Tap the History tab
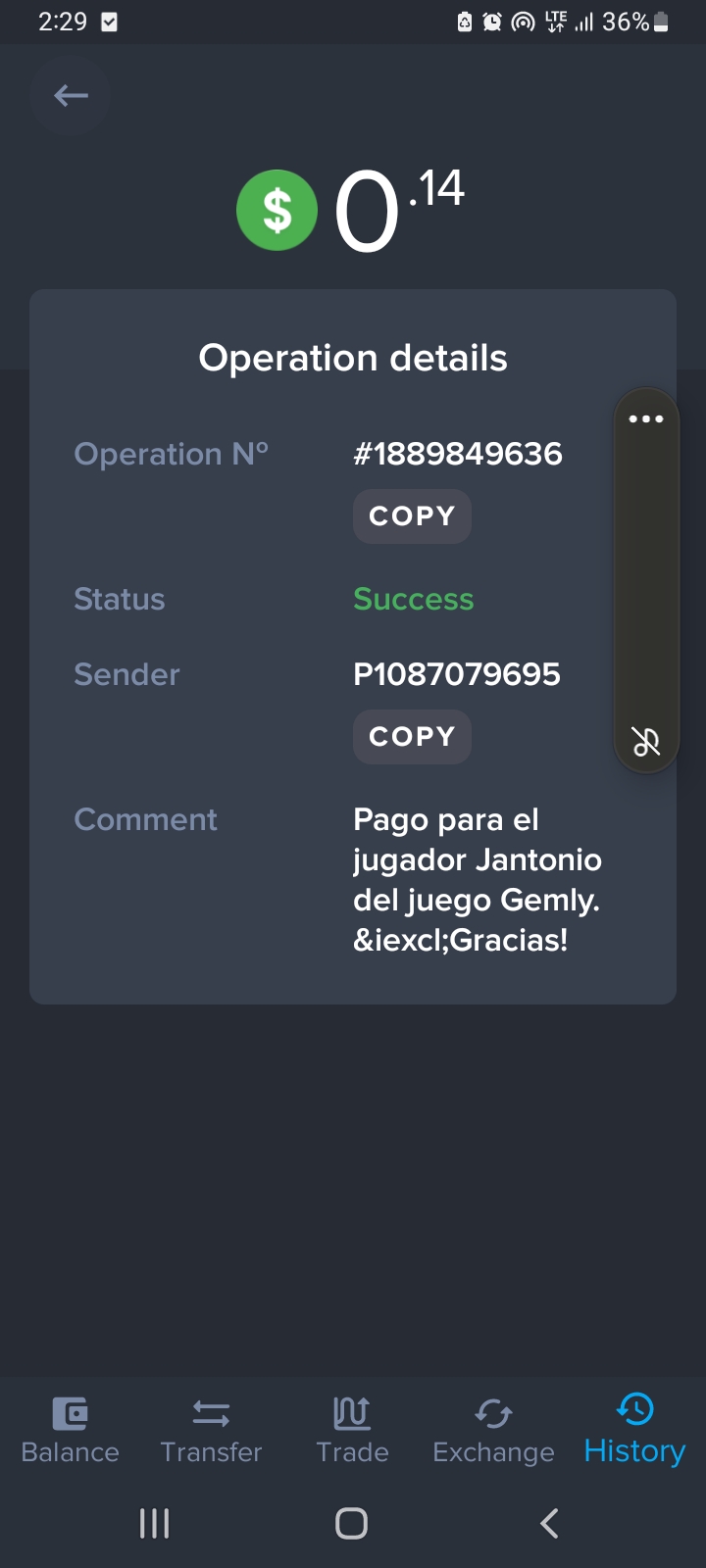 634,1430
